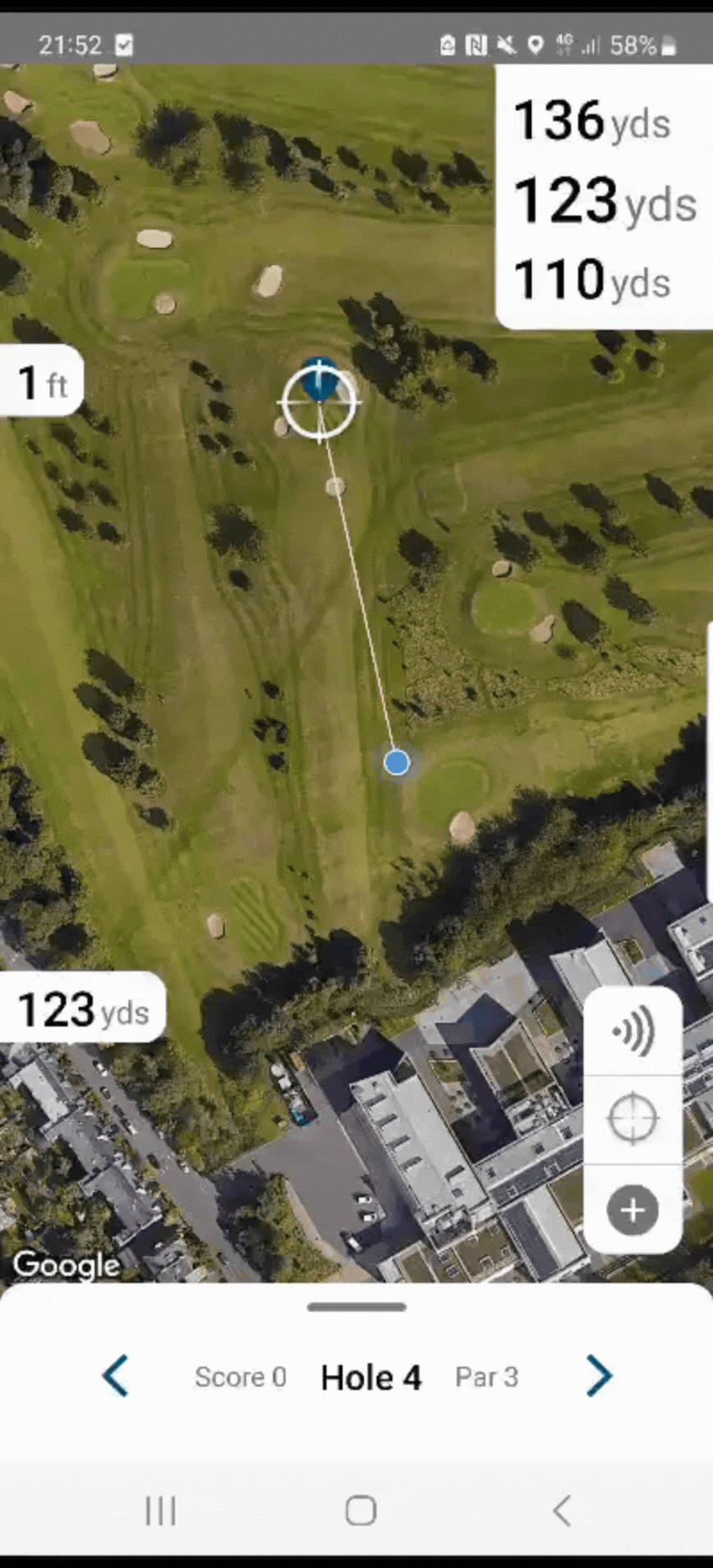The height and width of the screenshot is (1568, 713).
Task: Go to the previous hole
Action: point(116,1376)
